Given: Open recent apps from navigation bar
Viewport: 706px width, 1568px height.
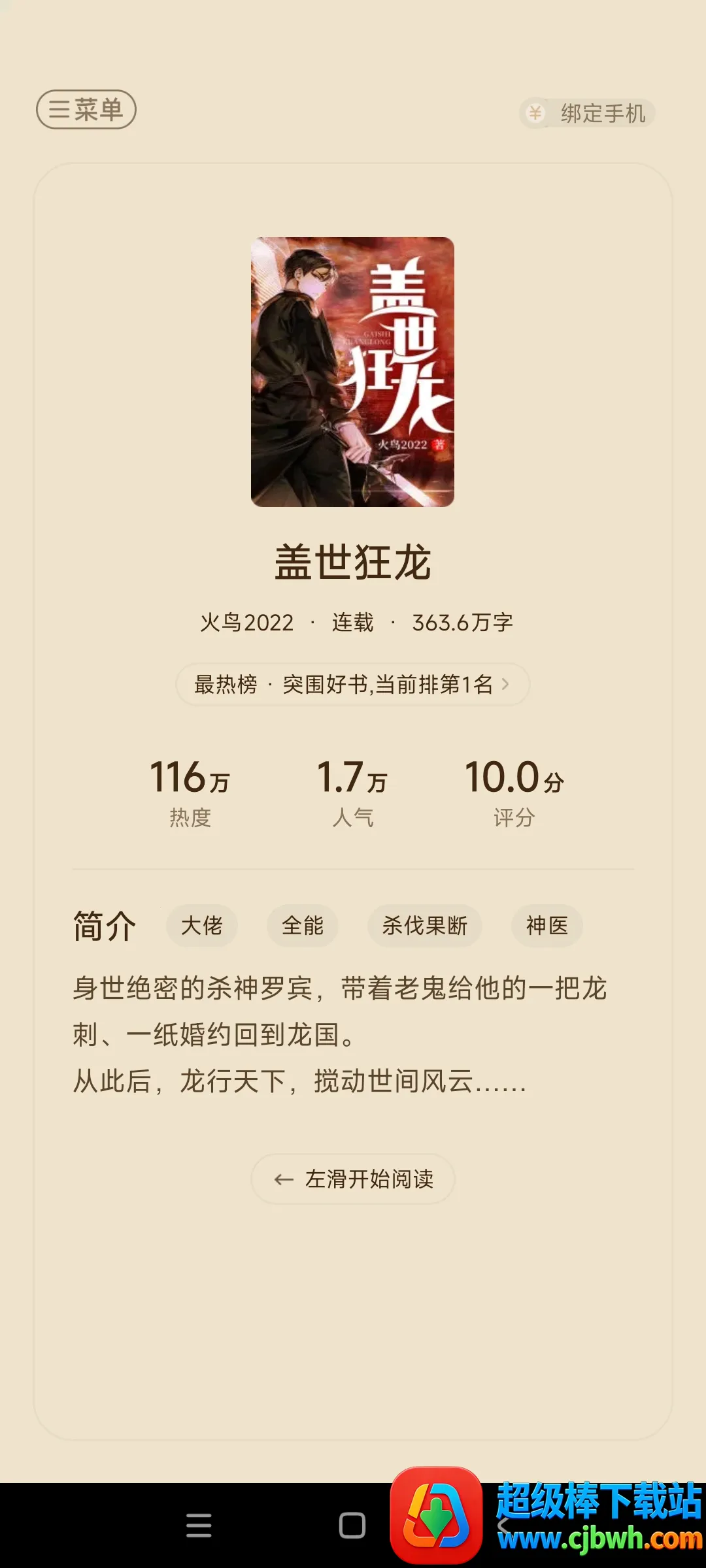Looking at the screenshot, I should (199, 1526).
